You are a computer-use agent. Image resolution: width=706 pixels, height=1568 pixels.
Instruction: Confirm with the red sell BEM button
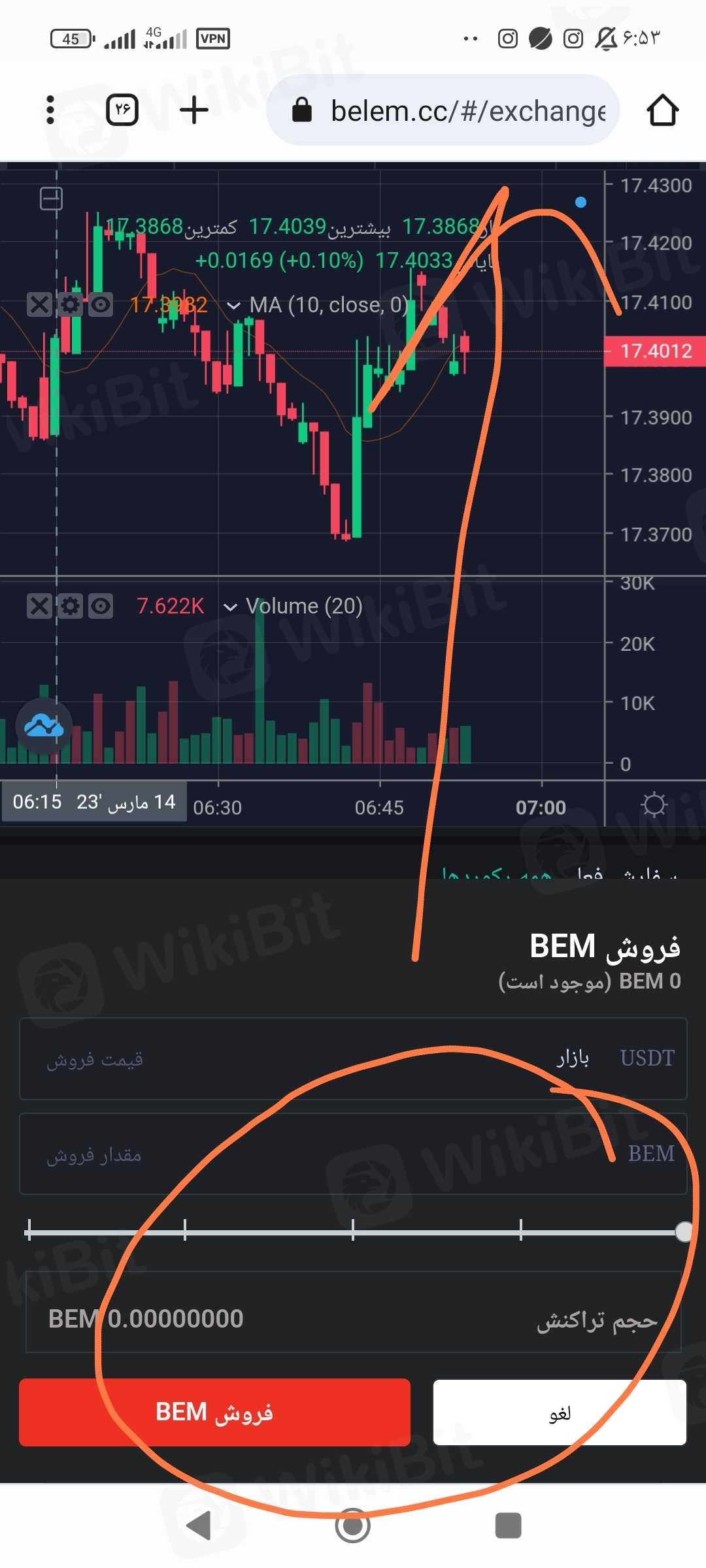[214, 1412]
